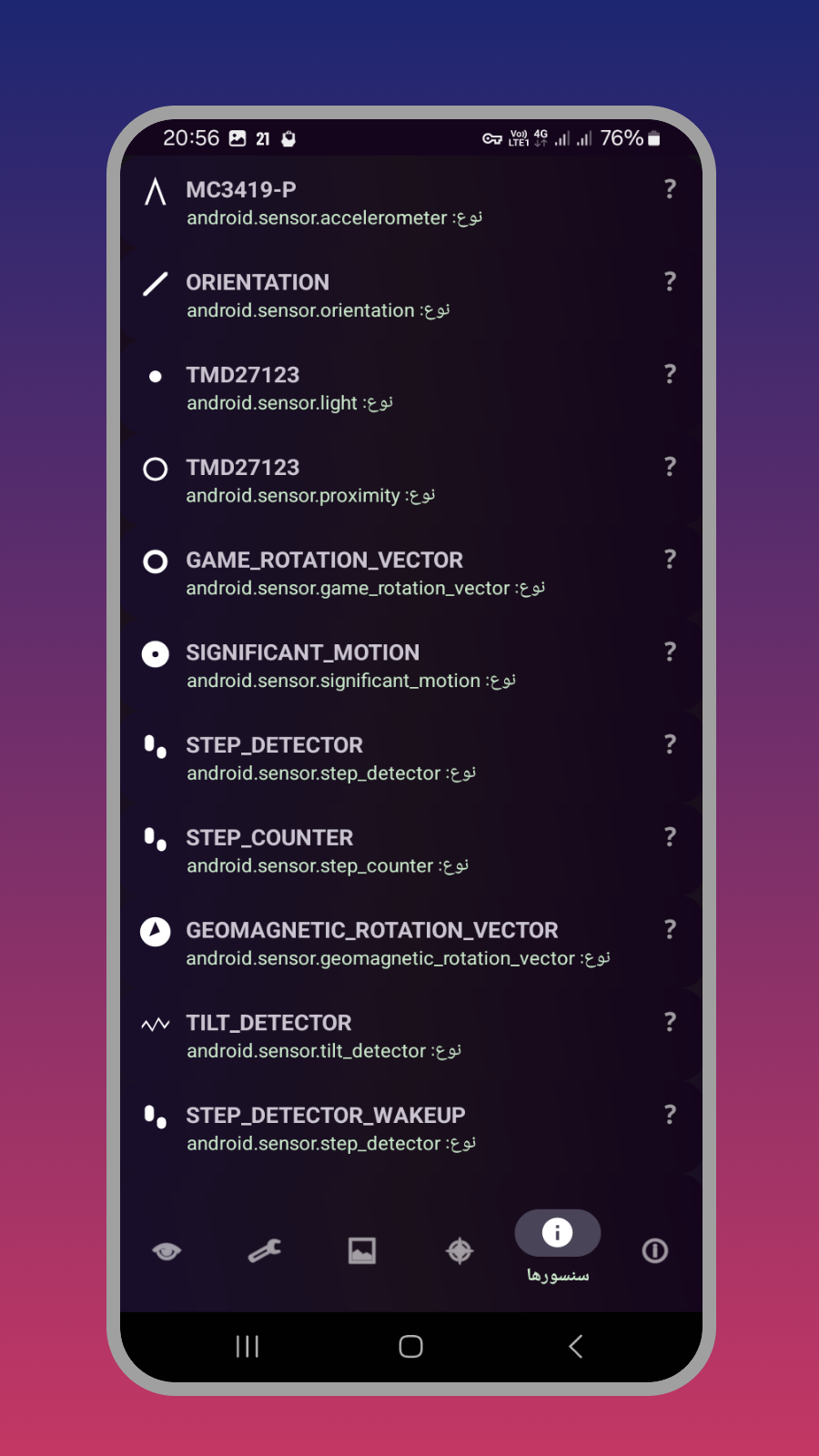Open the STEP_DETECTOR_WAKEUP sensor row
The image size is (819, 1456).
(411, 1128)
